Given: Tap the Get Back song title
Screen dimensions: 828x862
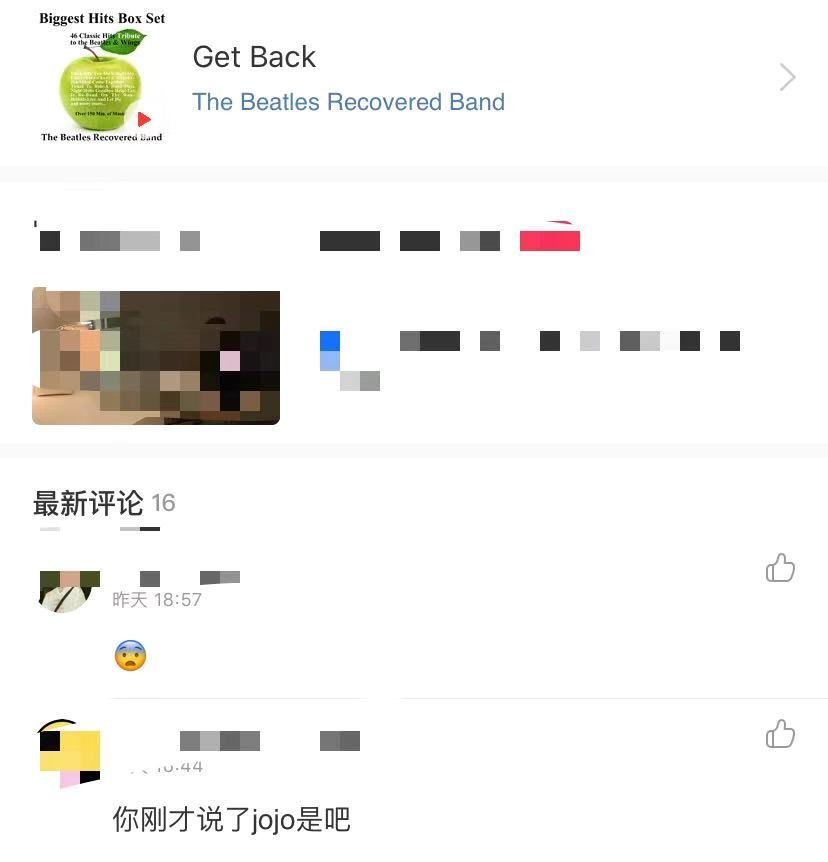Looking at the screenshot, I should [254, 57].
